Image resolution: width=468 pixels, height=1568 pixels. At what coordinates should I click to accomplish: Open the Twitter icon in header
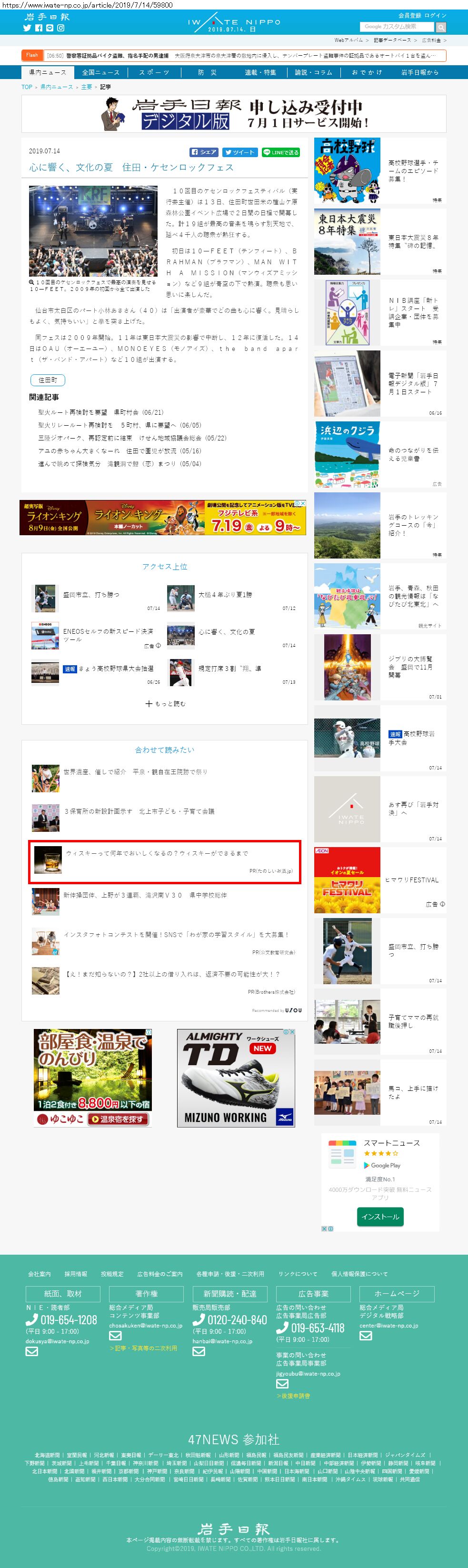tap(27, 28)
